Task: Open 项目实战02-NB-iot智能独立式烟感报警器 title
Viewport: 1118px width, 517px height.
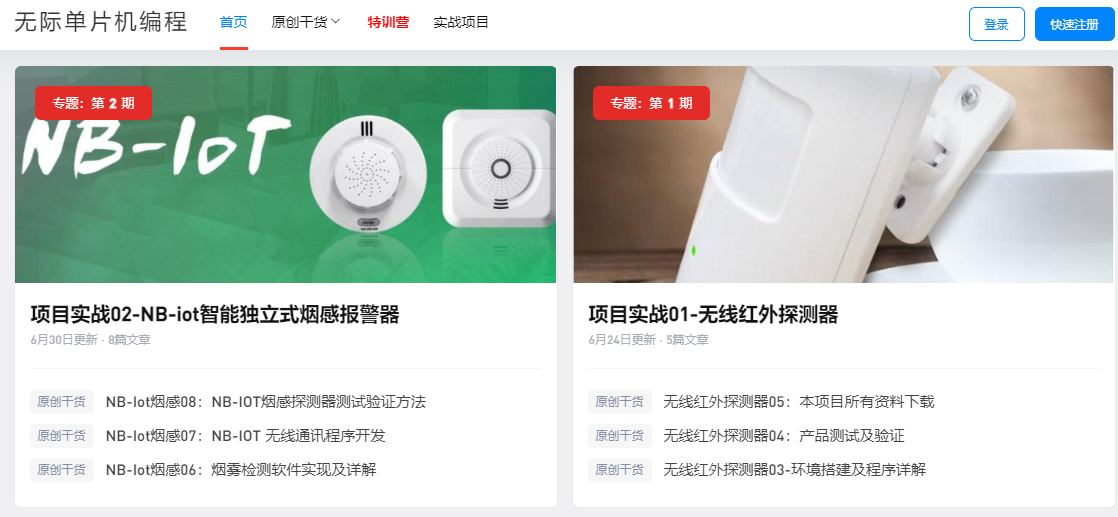Action: [x=215, y=315]
